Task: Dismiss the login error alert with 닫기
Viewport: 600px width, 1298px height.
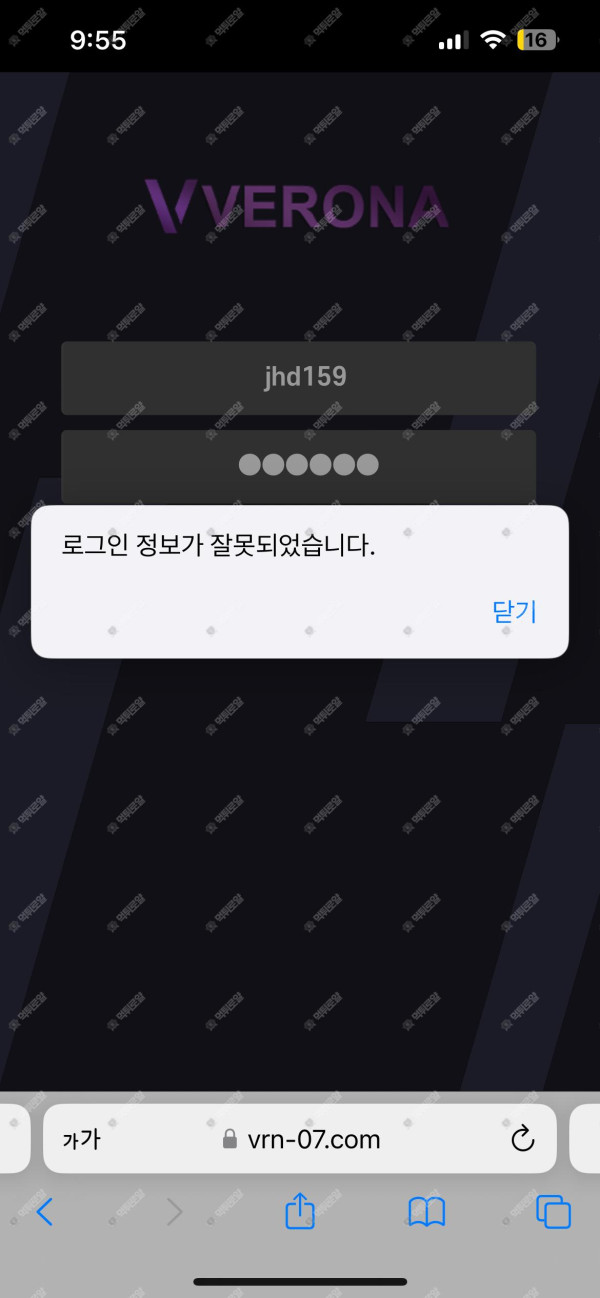Action: click(515, 612)
